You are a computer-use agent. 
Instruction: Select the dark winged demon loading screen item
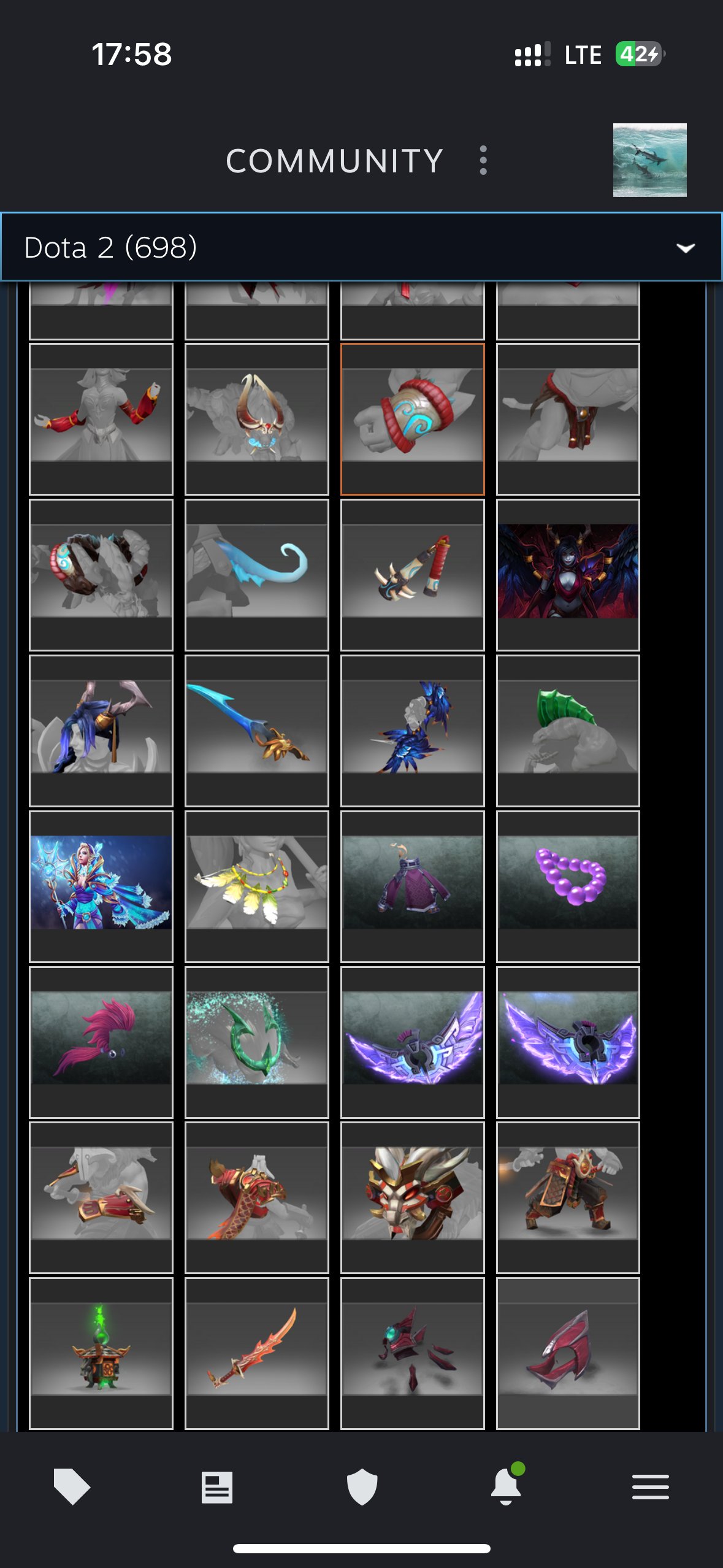tap(568, 575)
